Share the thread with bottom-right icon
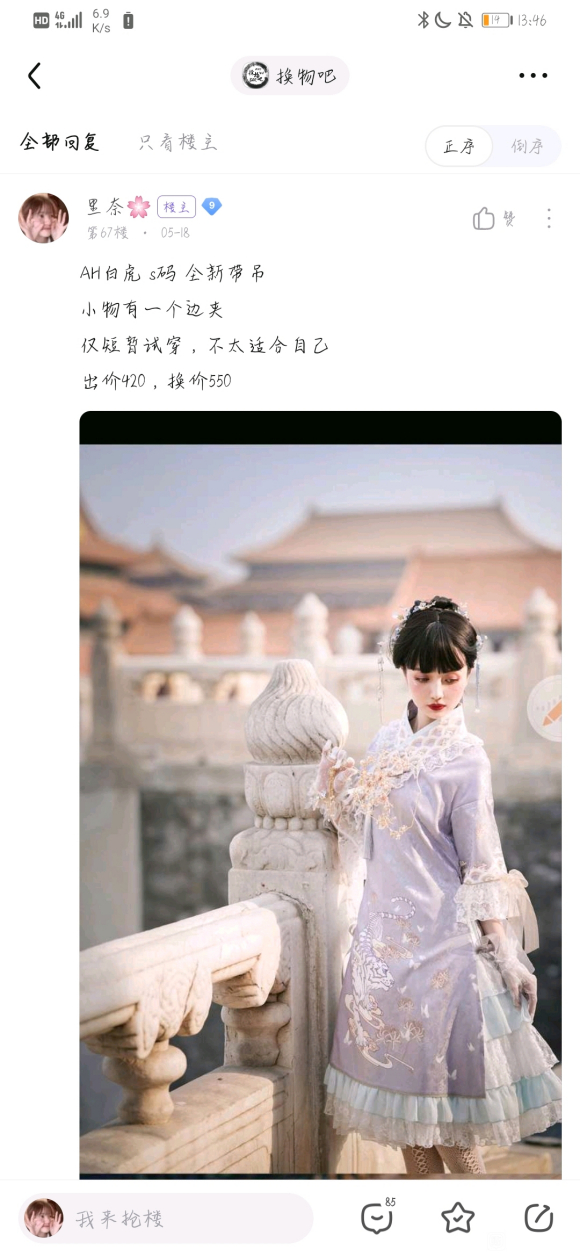580x1257 pixels. pos(538,1217)
